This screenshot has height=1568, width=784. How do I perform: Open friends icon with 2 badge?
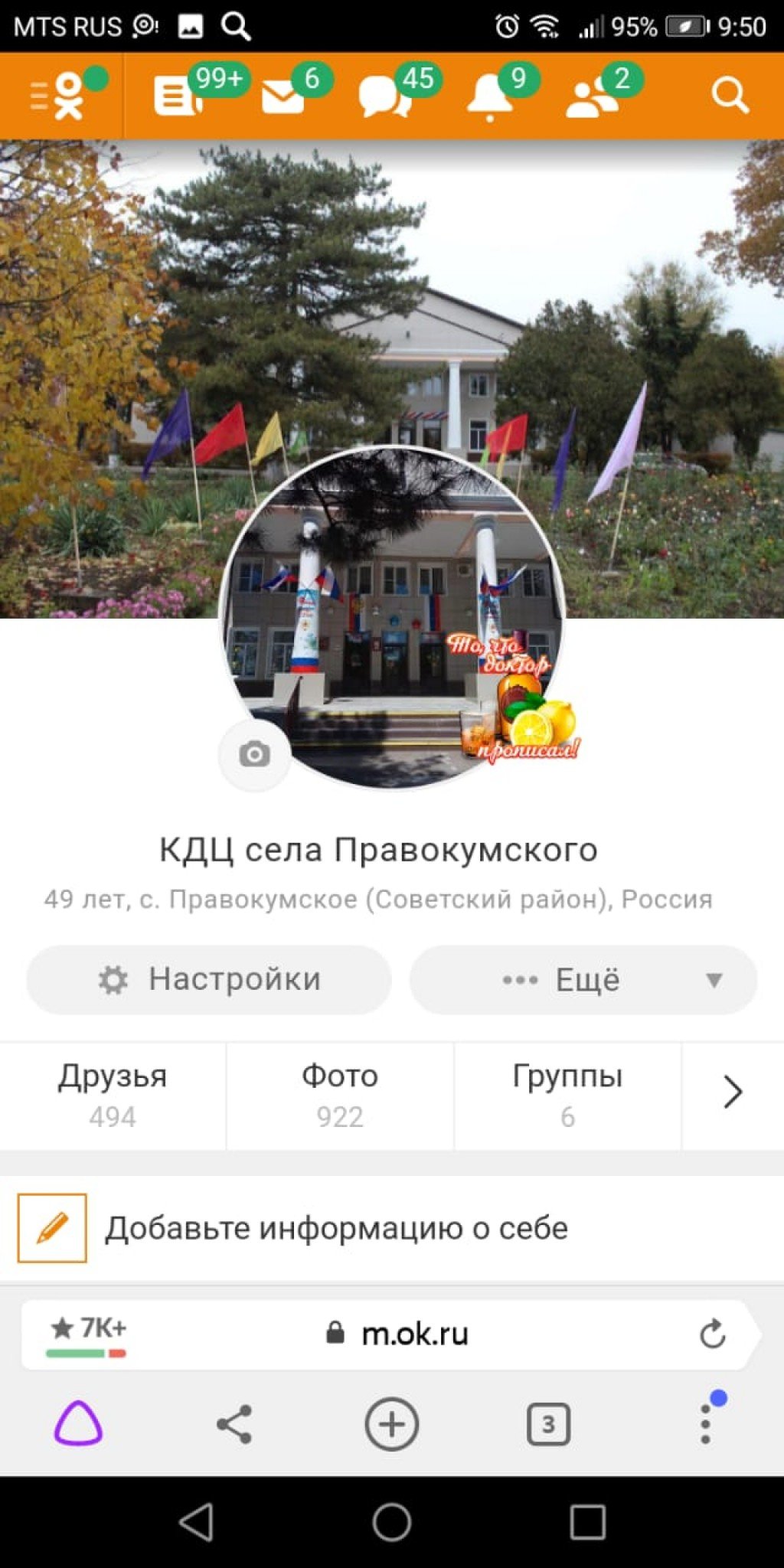592,98
